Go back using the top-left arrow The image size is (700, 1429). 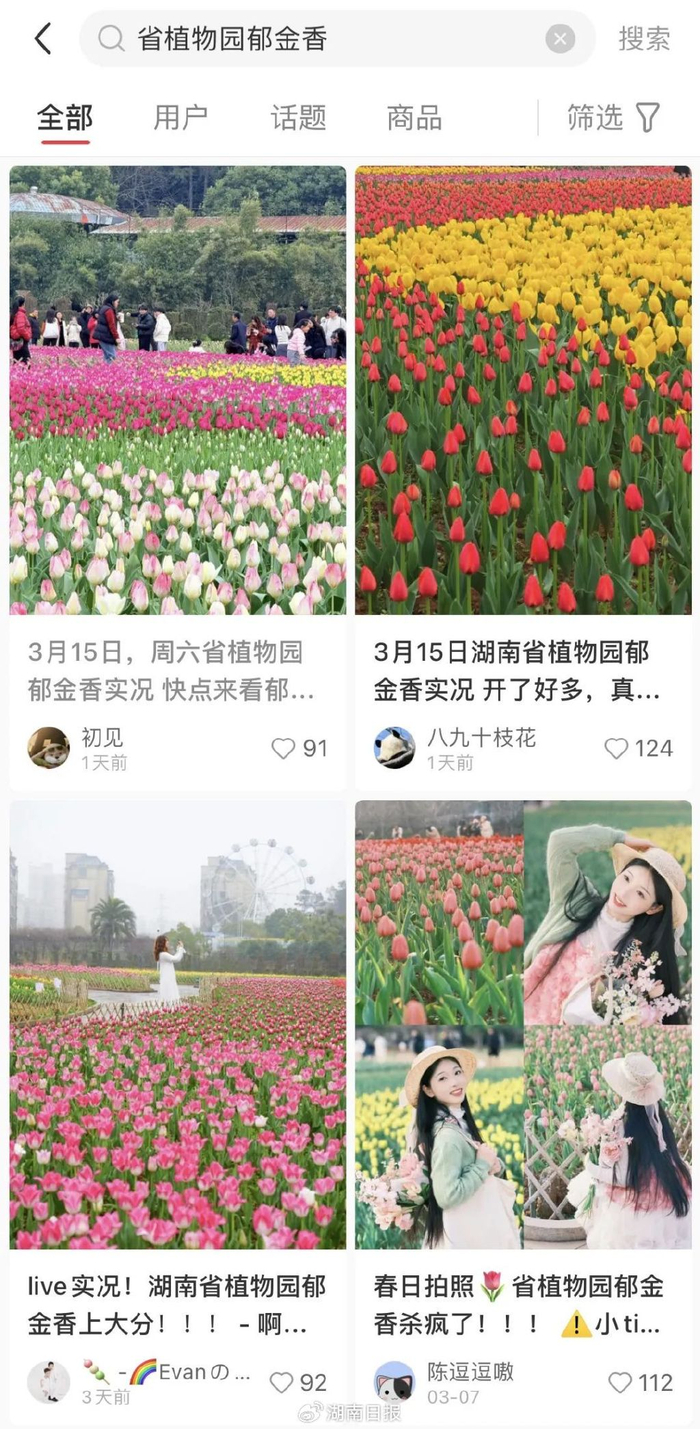coord(42,39)
